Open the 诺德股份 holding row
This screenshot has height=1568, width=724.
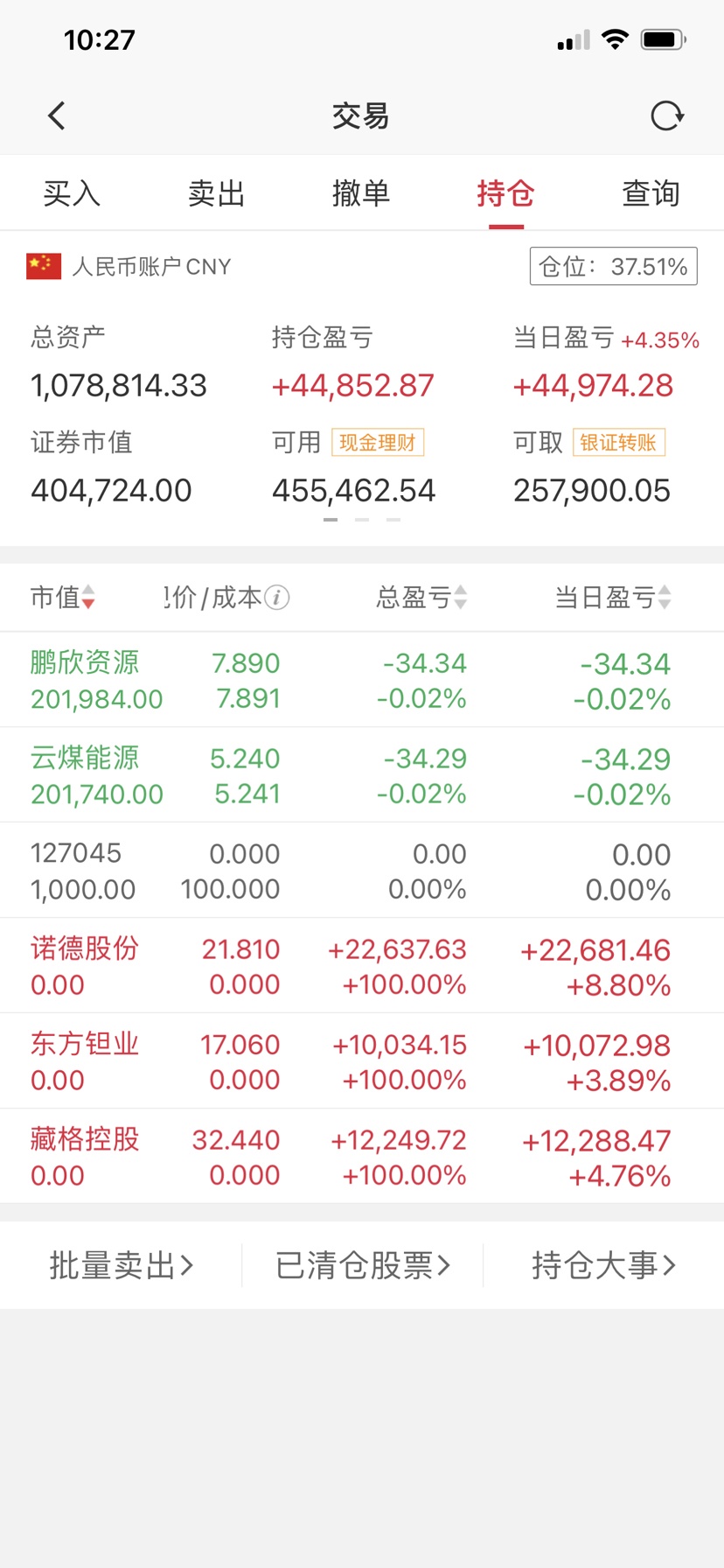click(x=362, y=966)
